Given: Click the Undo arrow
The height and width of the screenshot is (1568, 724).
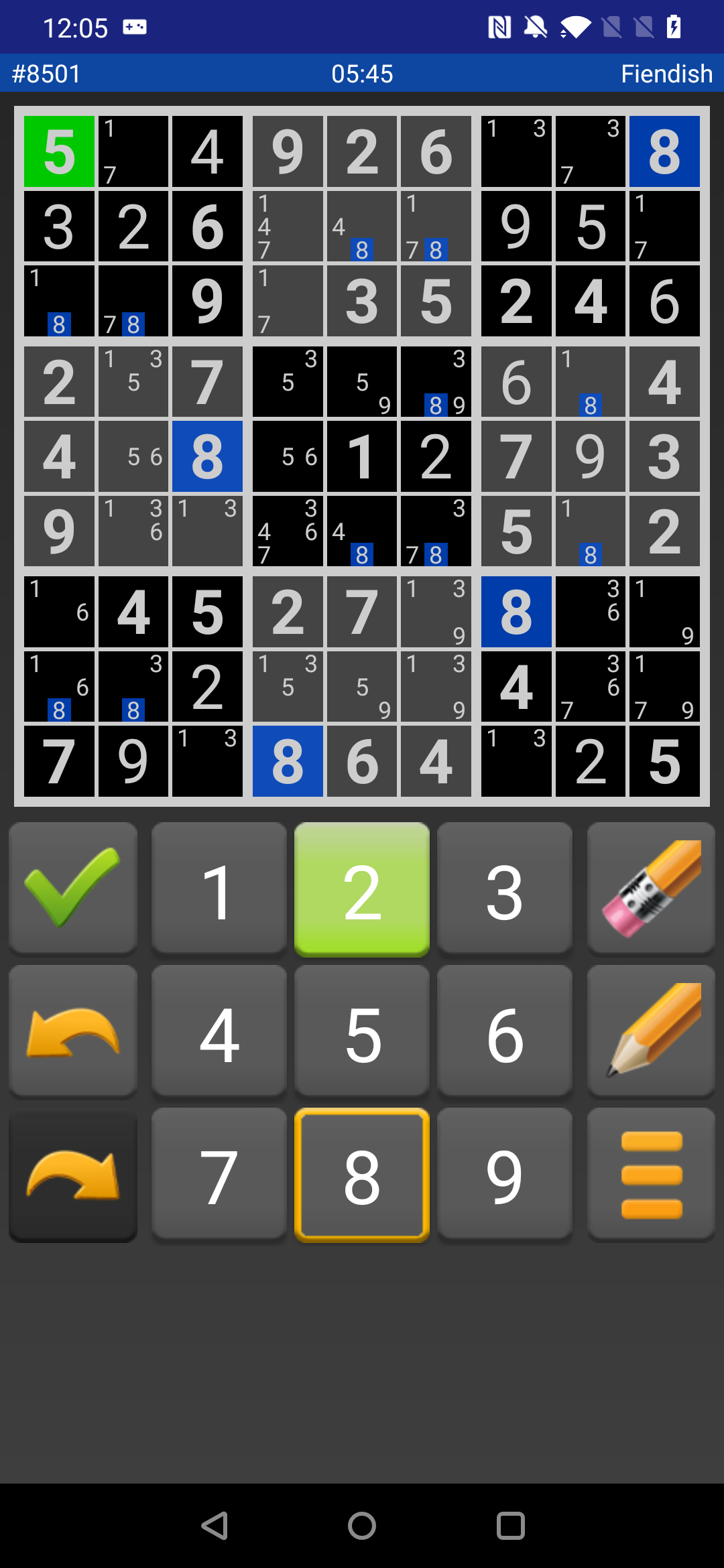Looking at the screenshot, I should click(72, 1031).
